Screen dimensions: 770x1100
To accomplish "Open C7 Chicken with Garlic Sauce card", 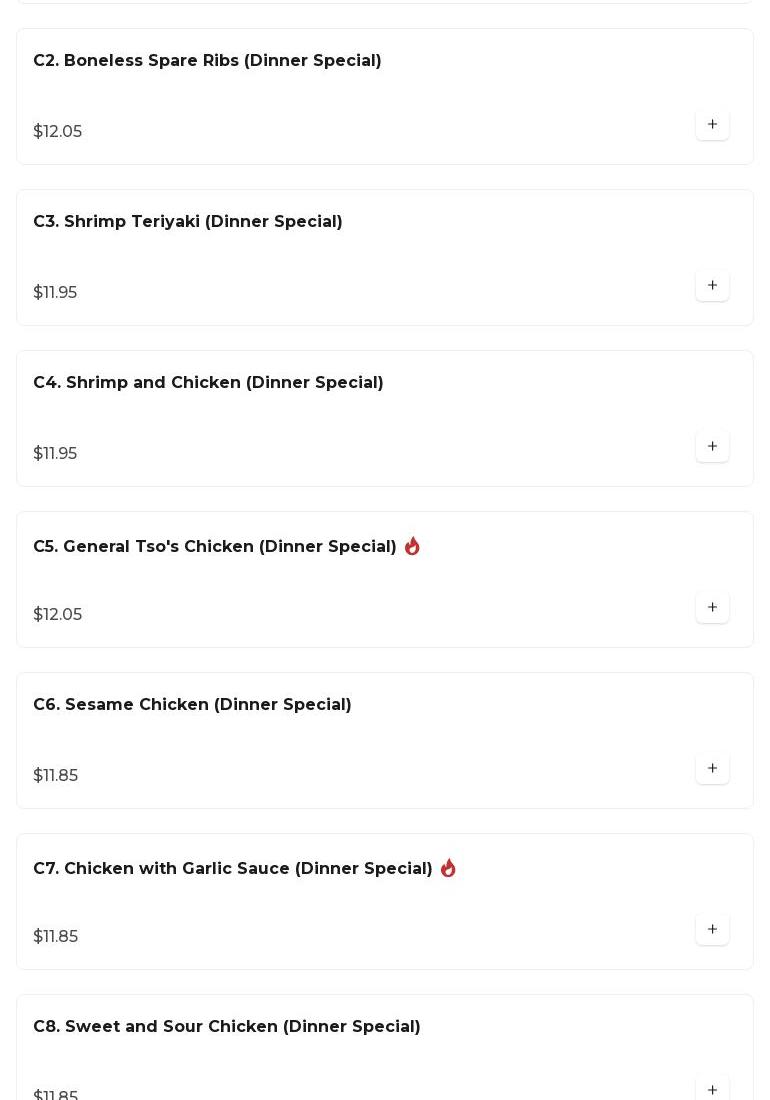I will pyautogui.click(x=233, y=869).
